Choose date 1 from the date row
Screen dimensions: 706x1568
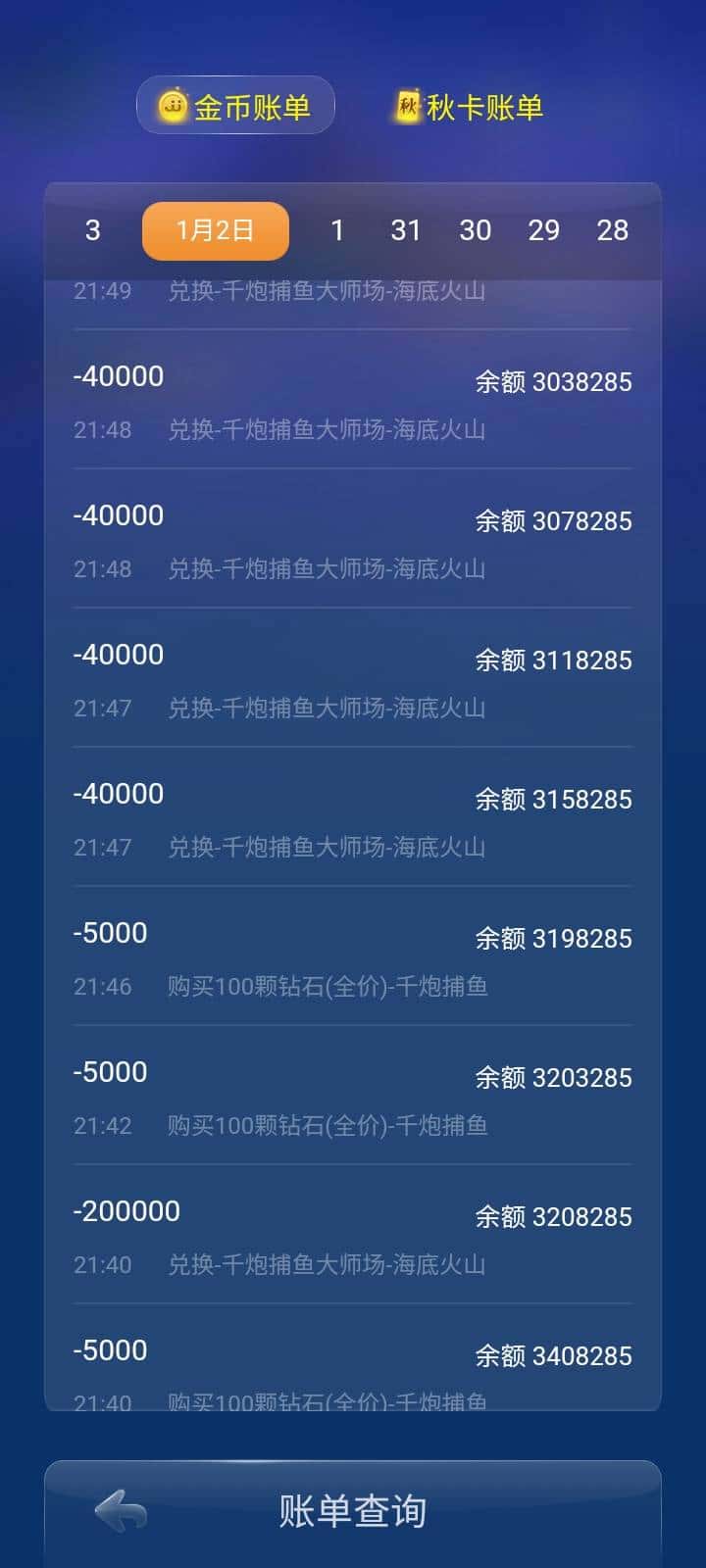pyautogui.click(x=337, y=229)
